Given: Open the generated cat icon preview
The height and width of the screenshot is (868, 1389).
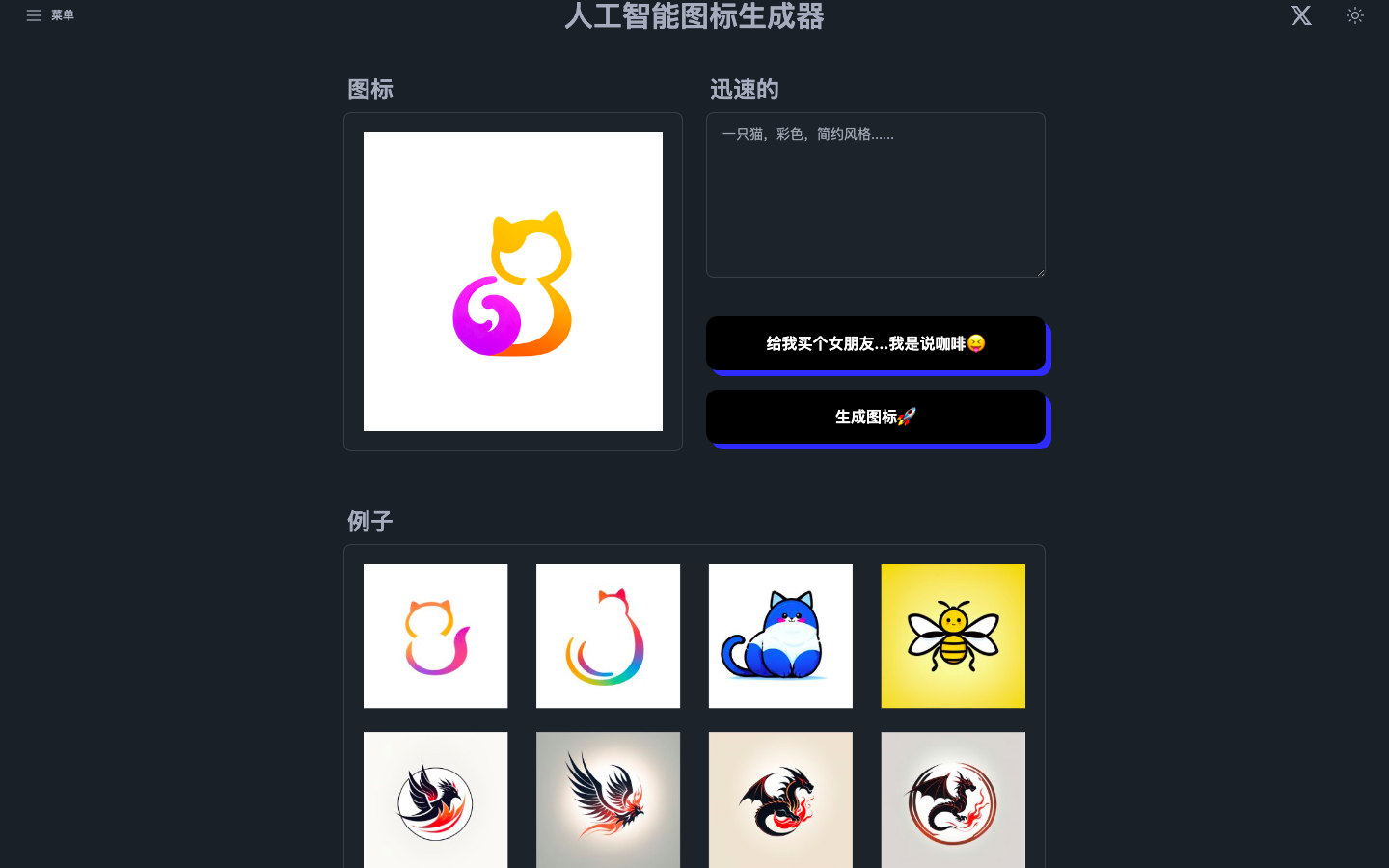Looking at the screenshot, I should point(512,282).
